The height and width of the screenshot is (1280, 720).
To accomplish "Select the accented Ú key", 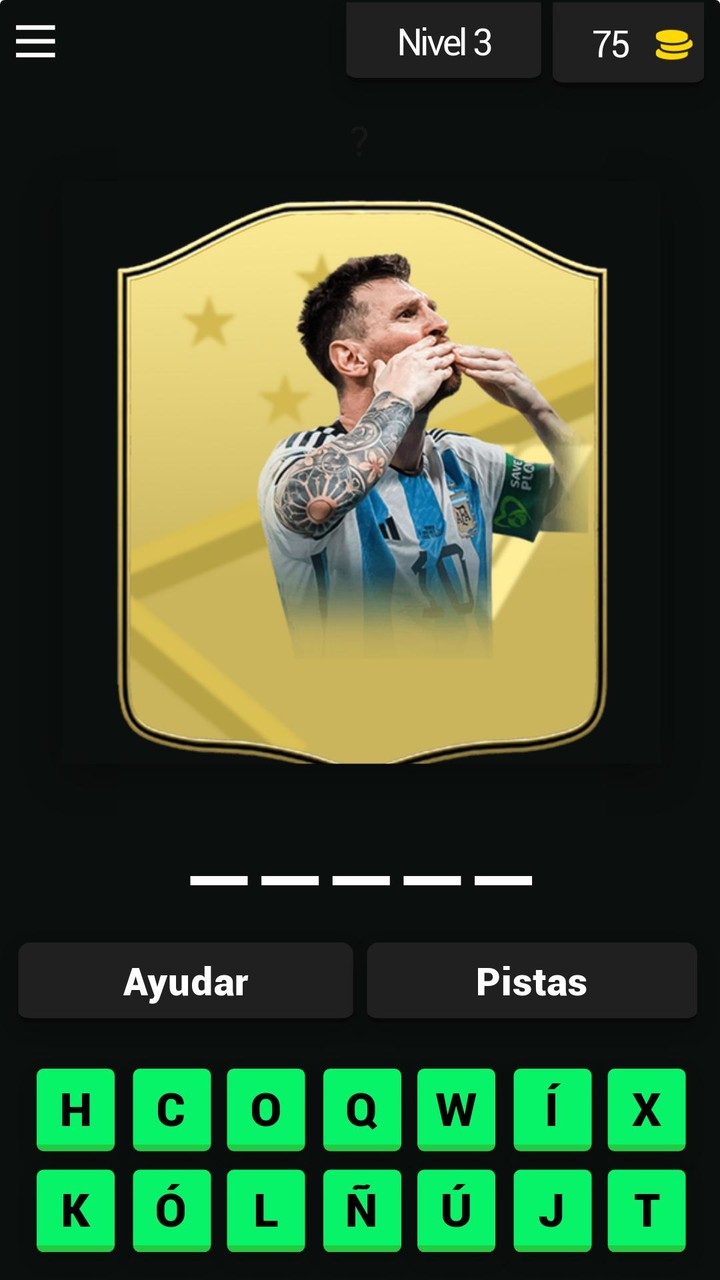I will pyautogui.click(x=456, y=1212).
